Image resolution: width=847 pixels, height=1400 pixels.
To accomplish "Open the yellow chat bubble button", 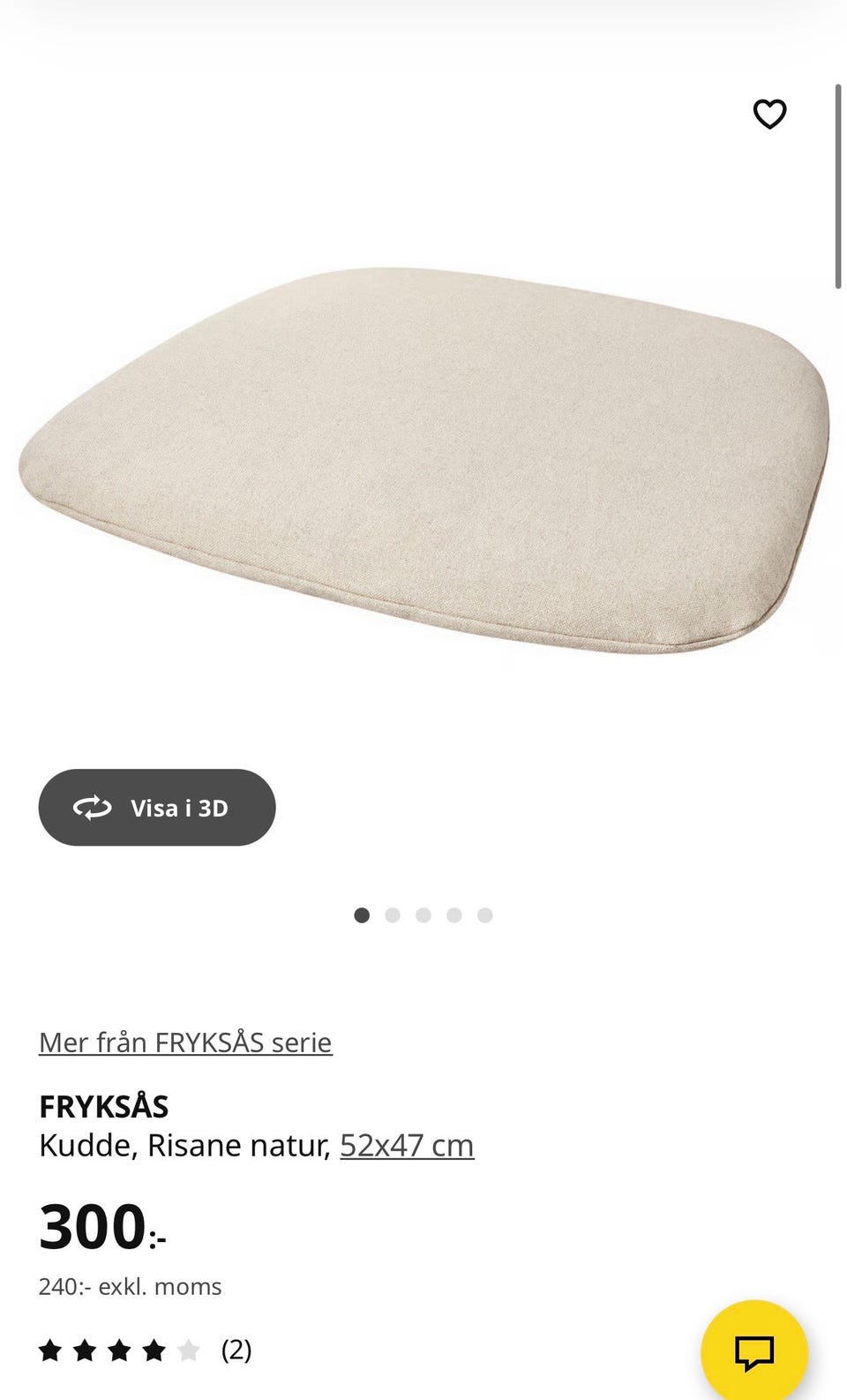I will [x=753, y=1351].
